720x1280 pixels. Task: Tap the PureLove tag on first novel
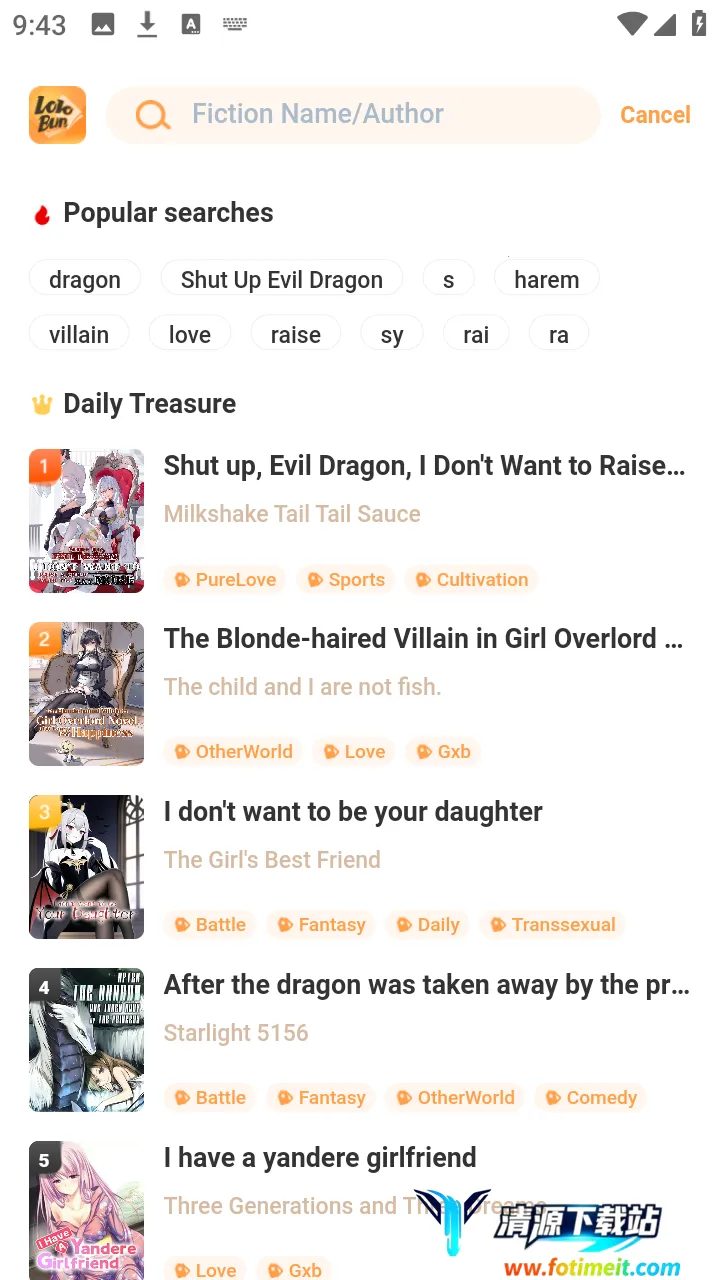[x=225, y=580]
